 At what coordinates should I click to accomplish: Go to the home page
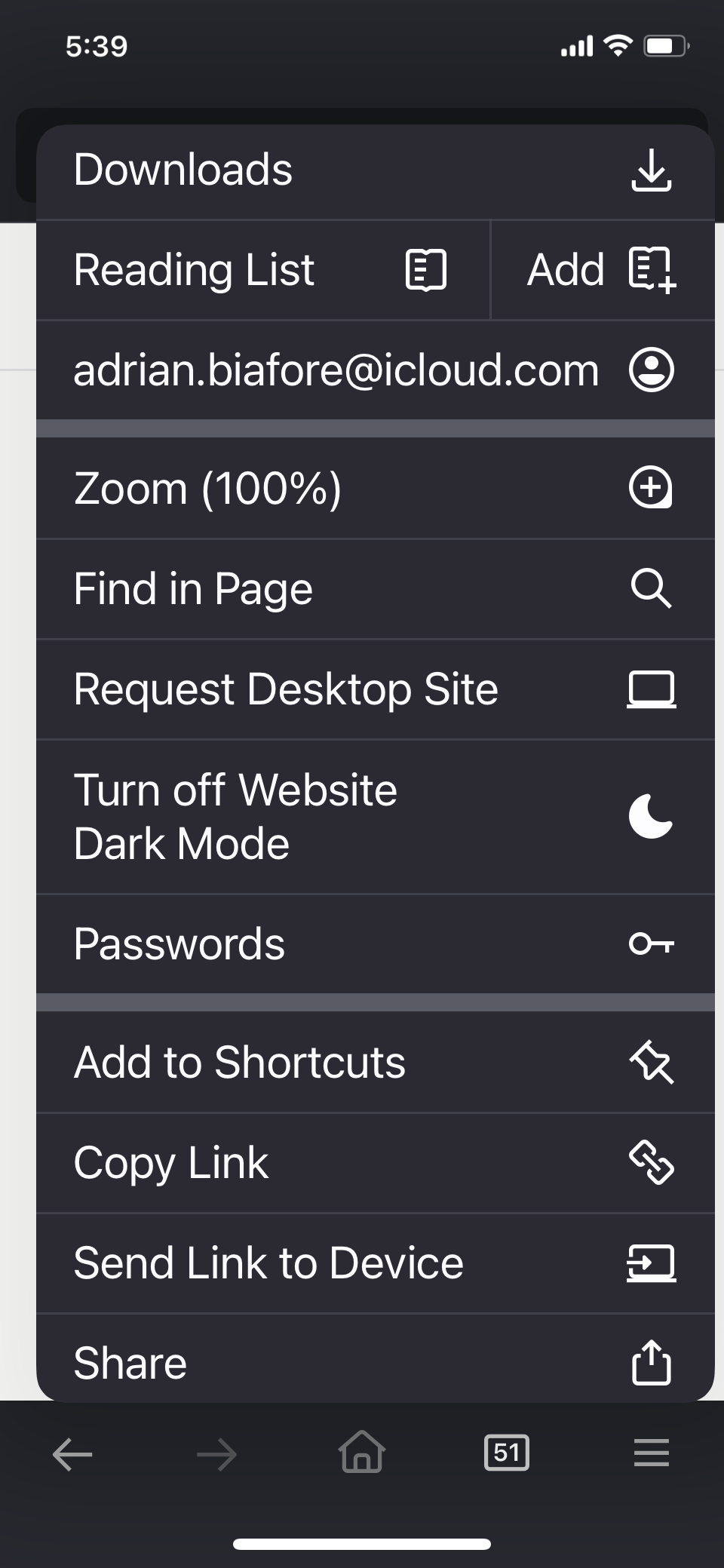click(x=362, y=1452)
